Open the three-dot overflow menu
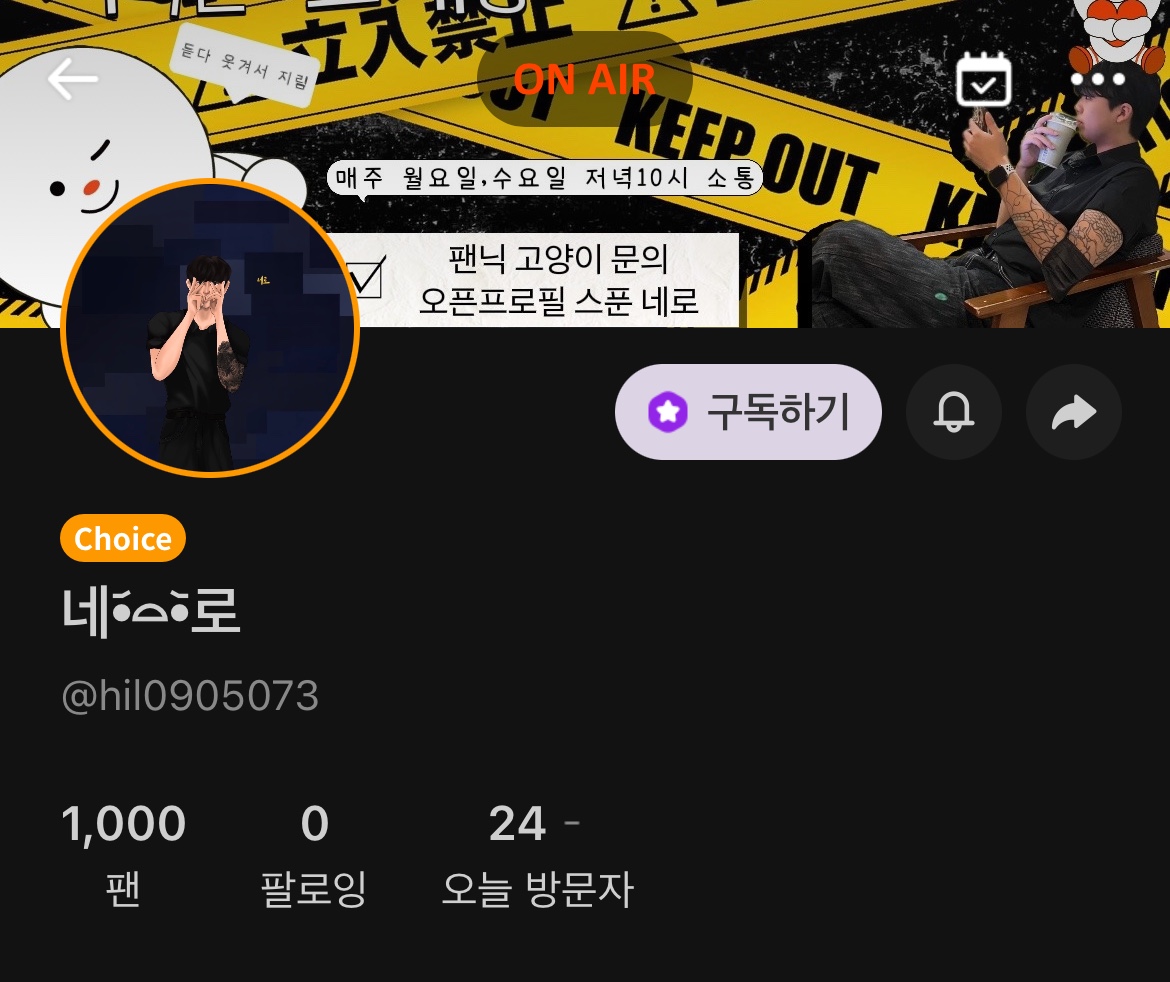Image resolution: width=1170 pixels, height=982 pixels. coord(1097,79)
